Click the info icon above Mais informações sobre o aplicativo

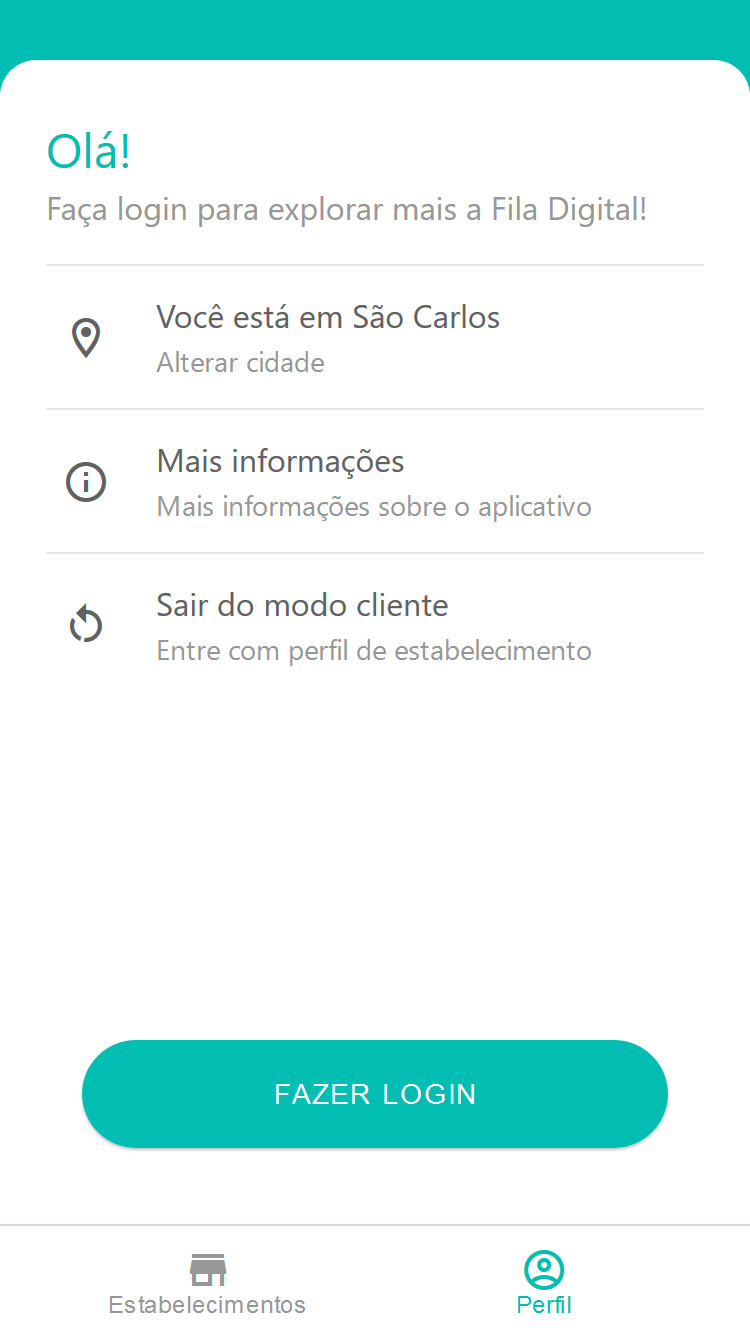pos(87,482)
